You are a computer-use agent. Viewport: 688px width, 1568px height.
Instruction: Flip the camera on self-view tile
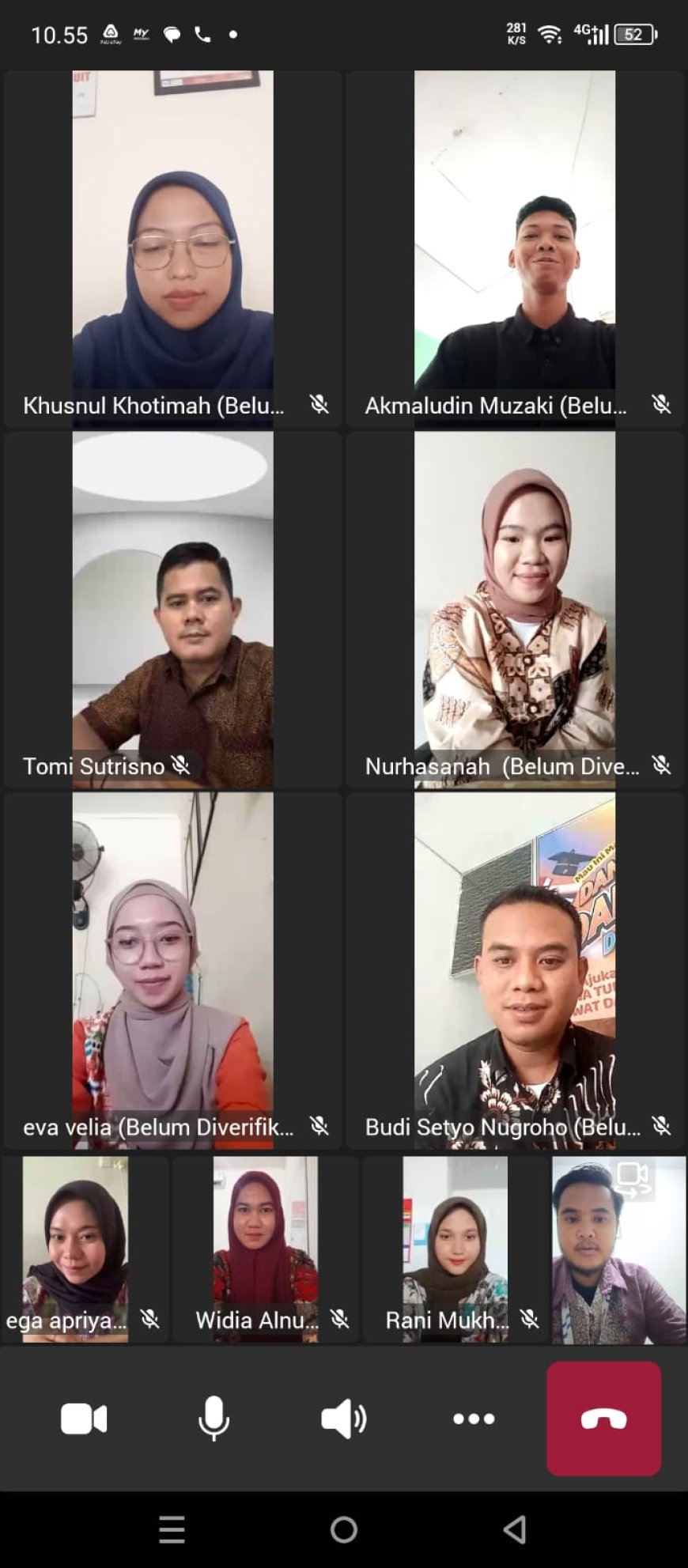(x=633, y=1179)
